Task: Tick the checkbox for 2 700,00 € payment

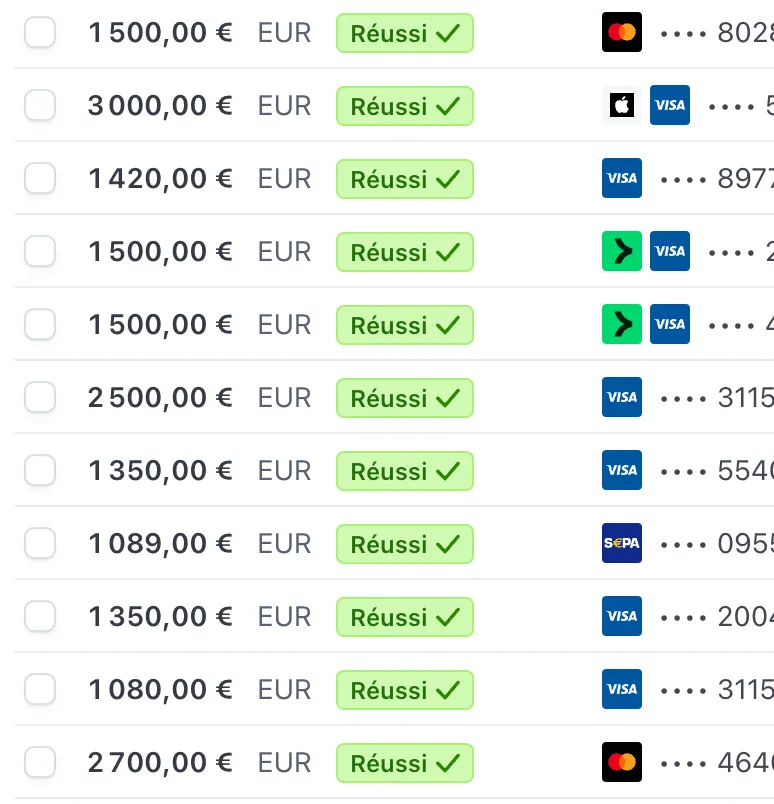Action: click(x=40, y=762)
